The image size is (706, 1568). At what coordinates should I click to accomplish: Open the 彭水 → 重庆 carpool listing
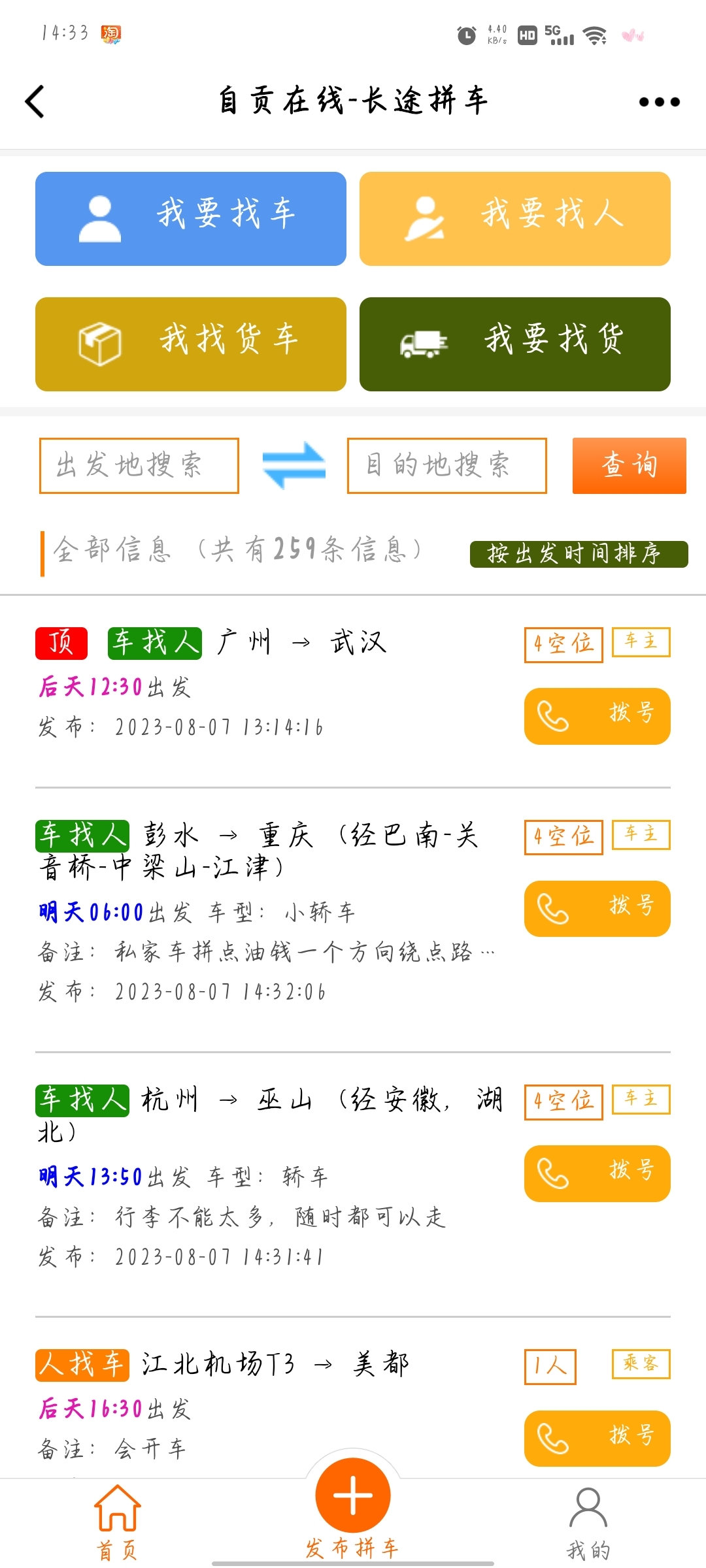[x=275, y=911]
